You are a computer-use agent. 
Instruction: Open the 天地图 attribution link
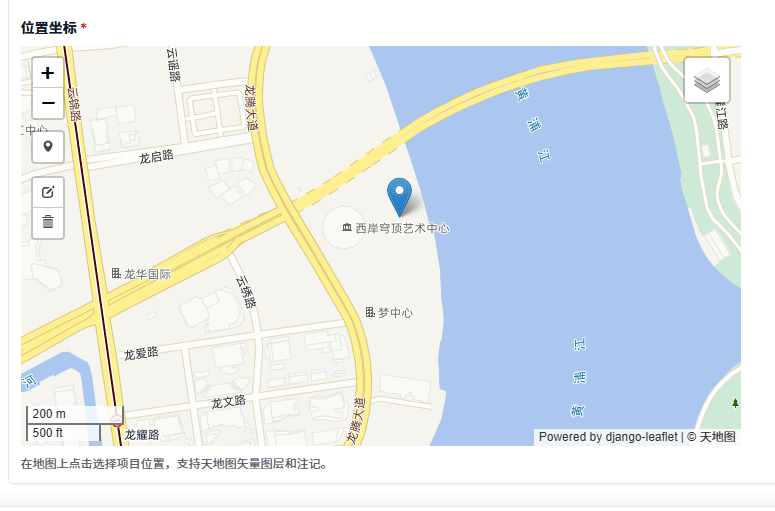pyautogui.click(x=717, y=437)
